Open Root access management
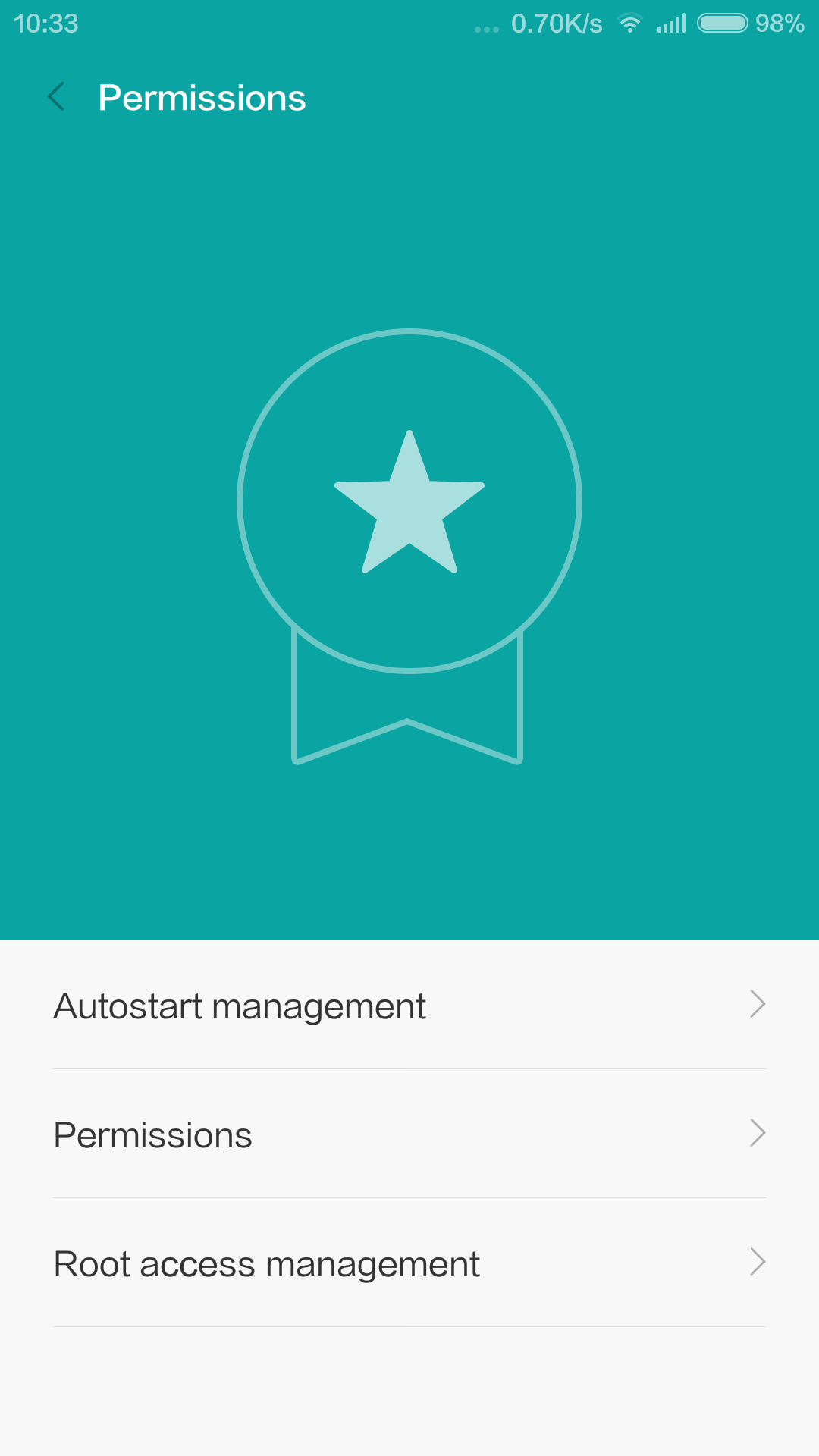Image resolution: width=819 pixels, height=1456 pixels. pos(409,1263)
